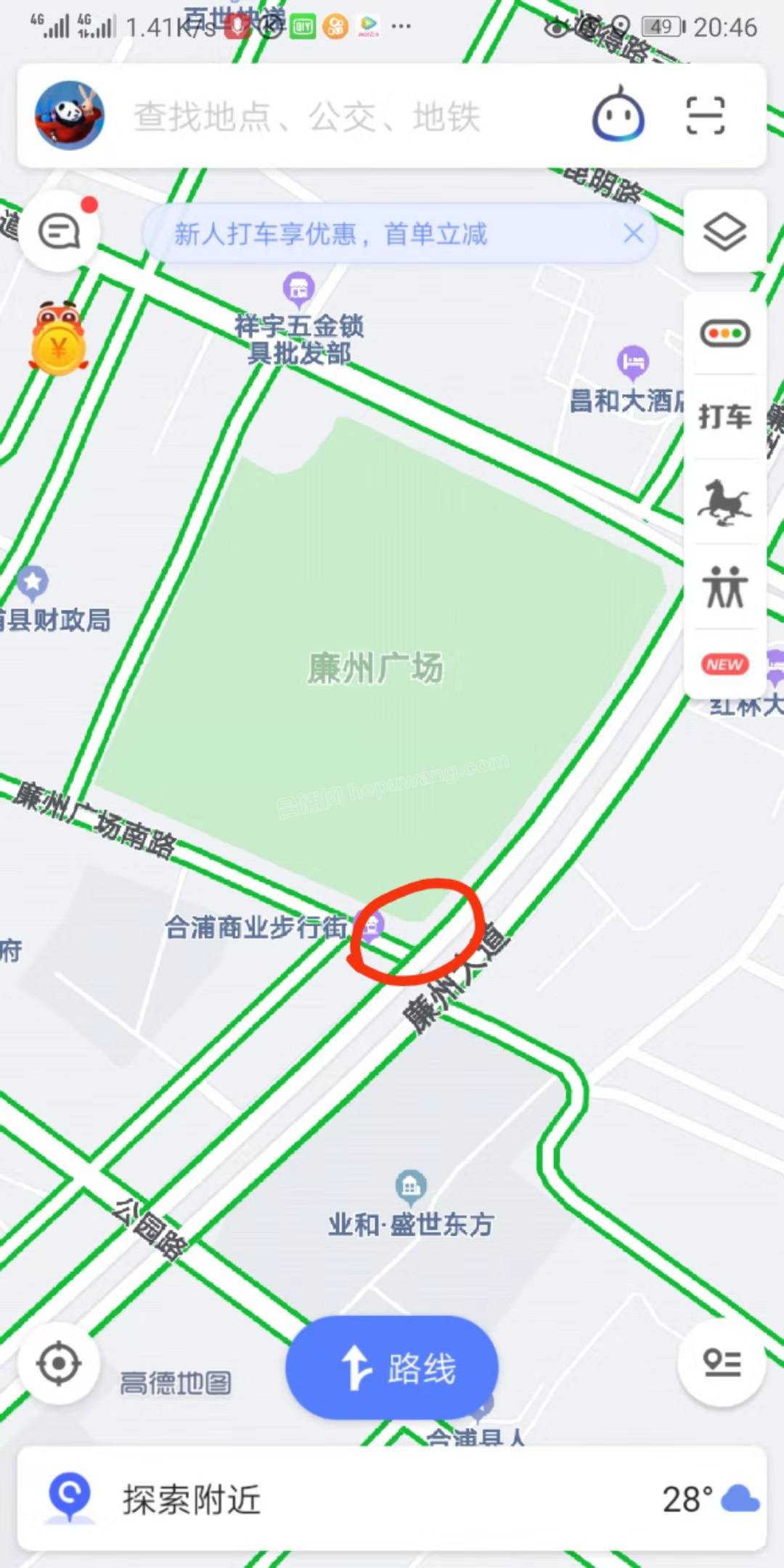Select the 昌和大酒店 hotel marker
The width and height of the screenshot is (784, 1568).
click(632, 363)
